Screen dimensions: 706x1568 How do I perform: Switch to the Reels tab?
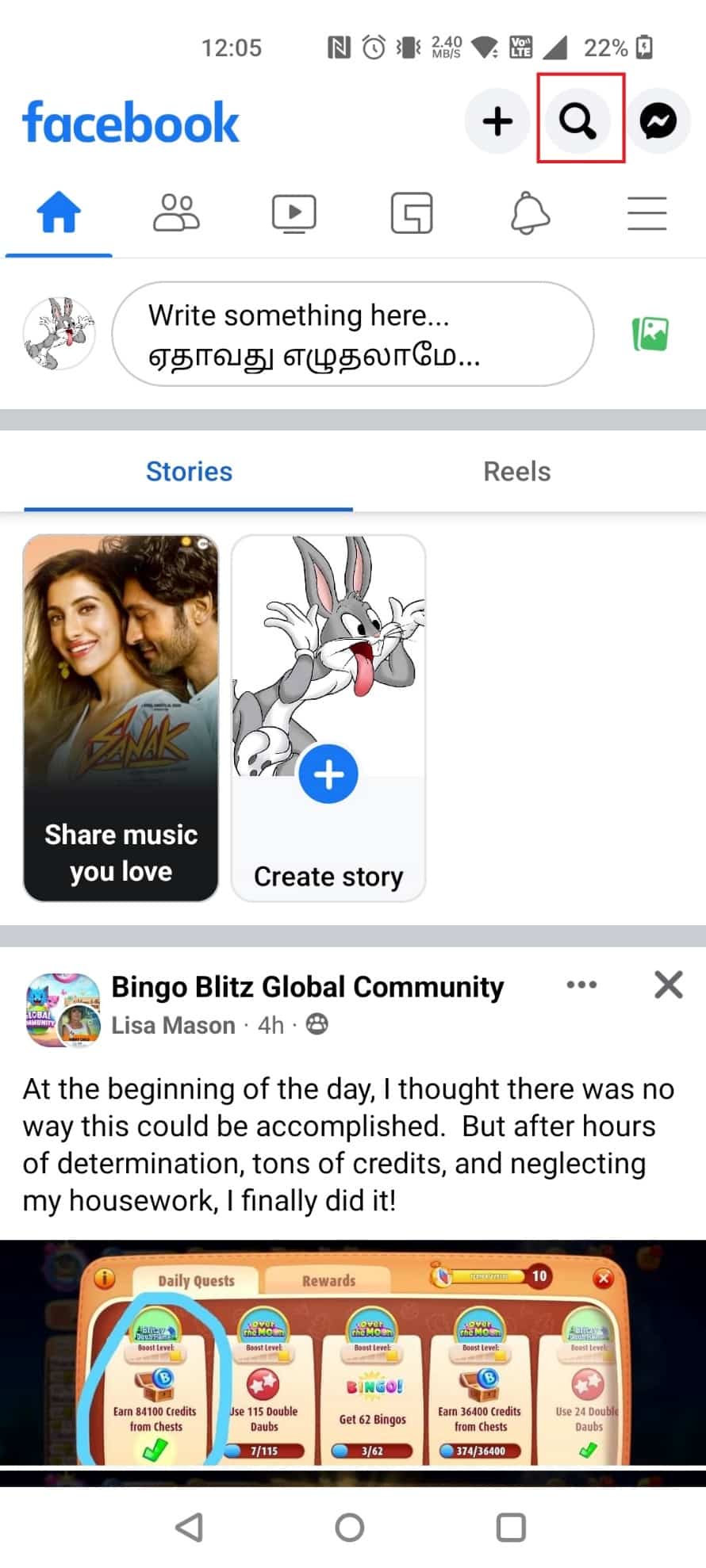(x=516, y=472)
